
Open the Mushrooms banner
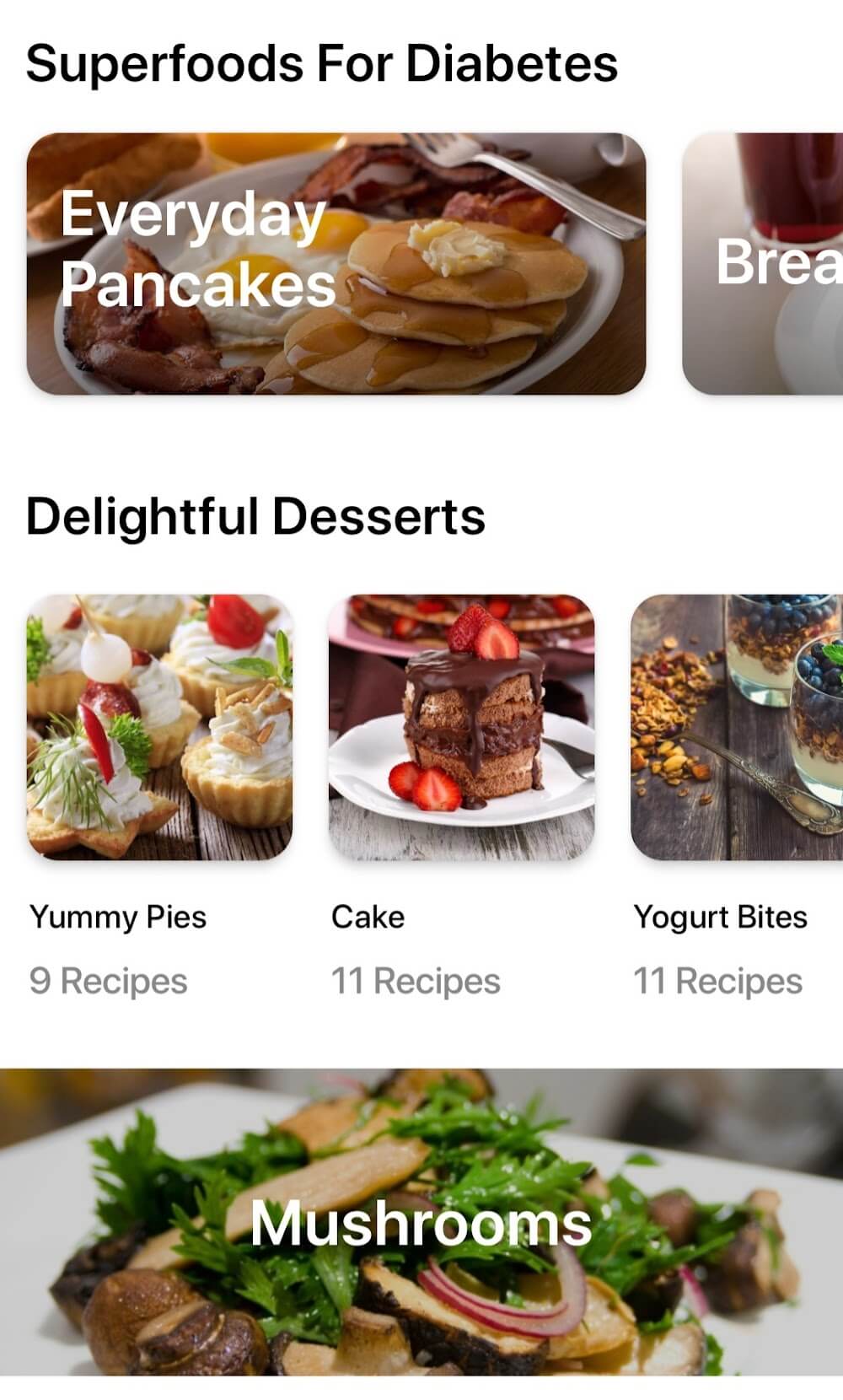click(421, 1221)
